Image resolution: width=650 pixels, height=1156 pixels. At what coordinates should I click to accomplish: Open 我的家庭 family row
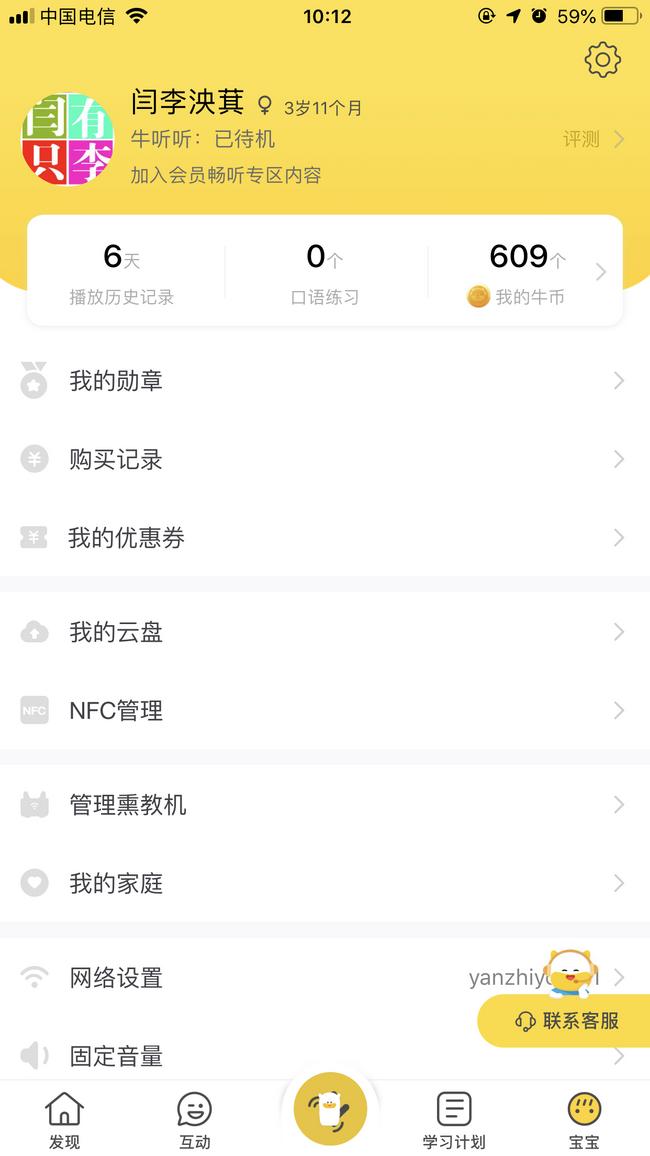coord(325,882)
